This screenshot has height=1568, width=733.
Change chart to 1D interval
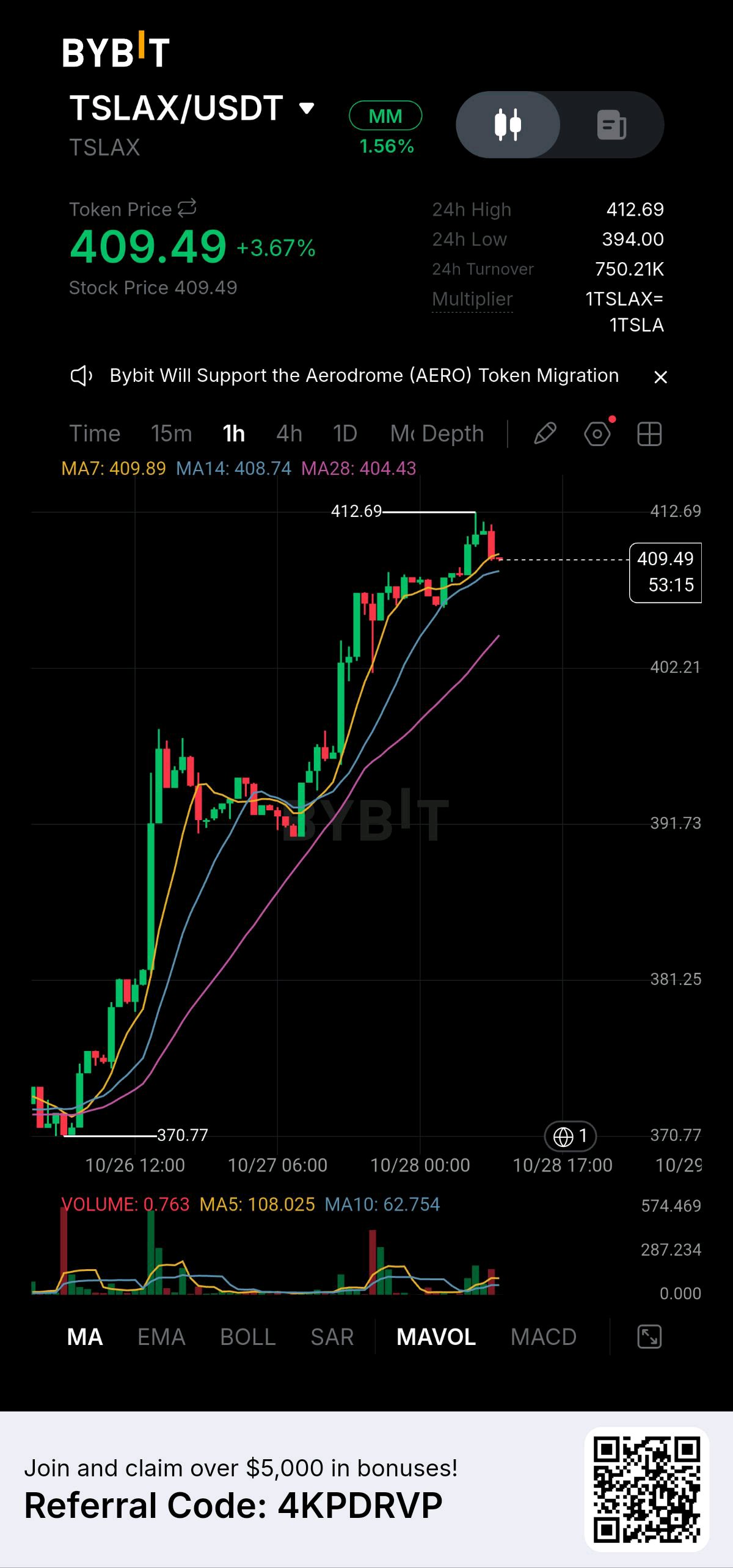coord(345,433)
